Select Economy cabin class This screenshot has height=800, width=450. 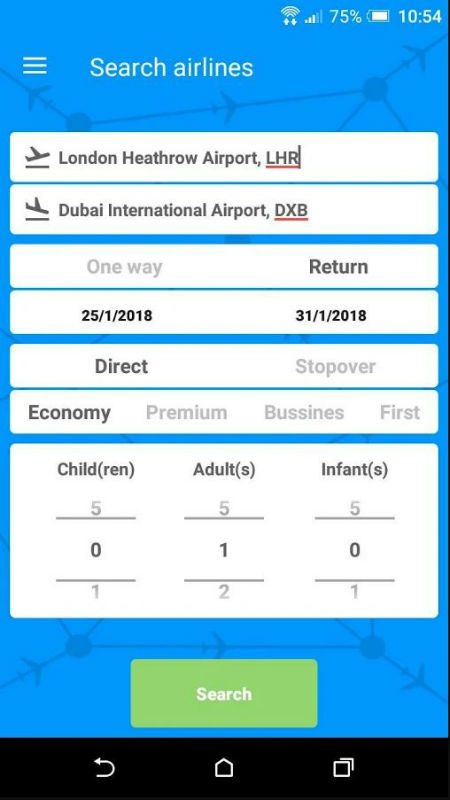[69, 413]
